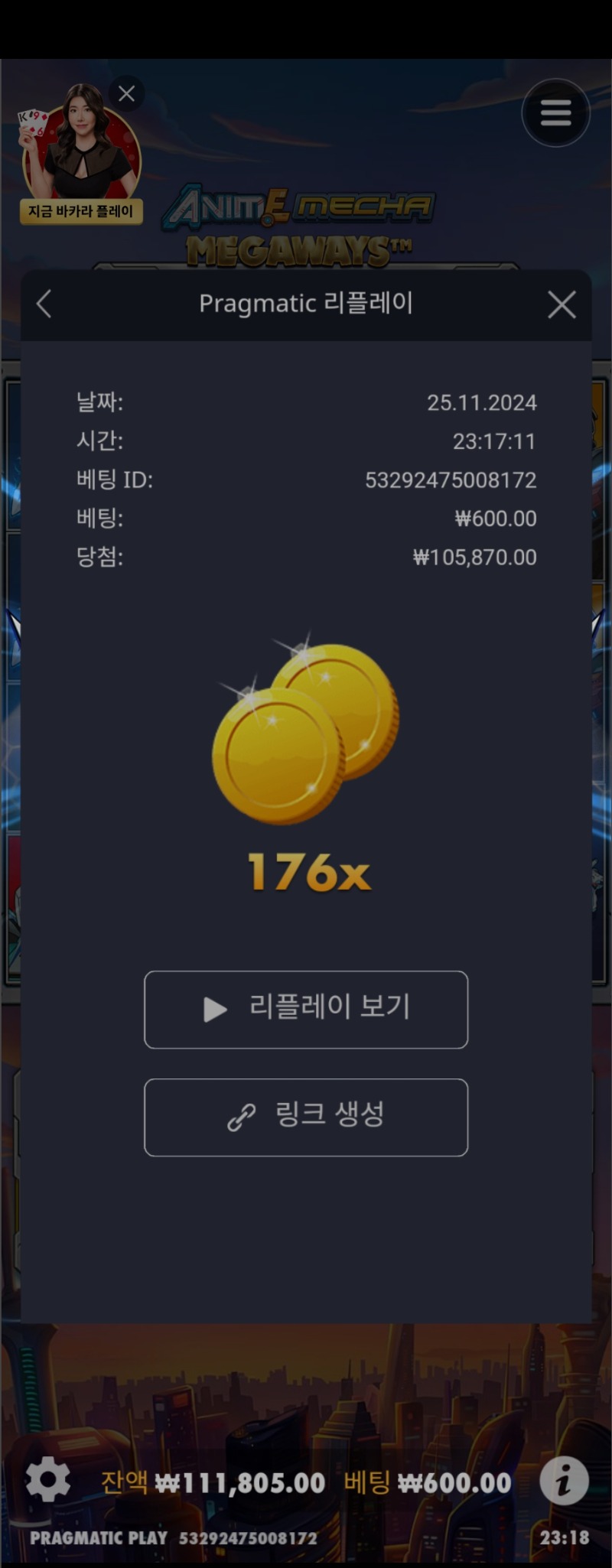Open the hamburger menu

[555, 113]
